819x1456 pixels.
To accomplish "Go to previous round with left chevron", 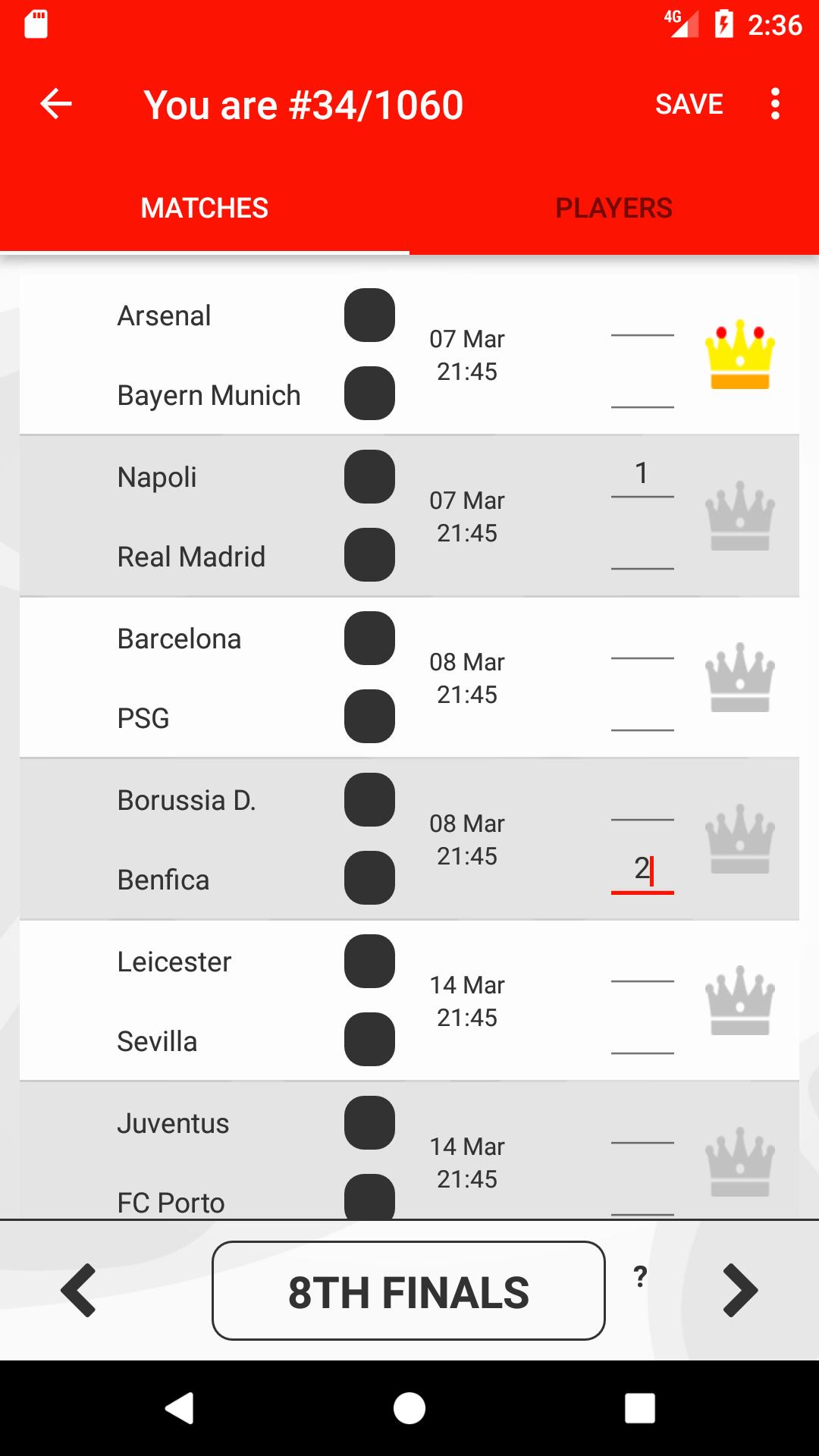I will click(x=80, y=1291).
